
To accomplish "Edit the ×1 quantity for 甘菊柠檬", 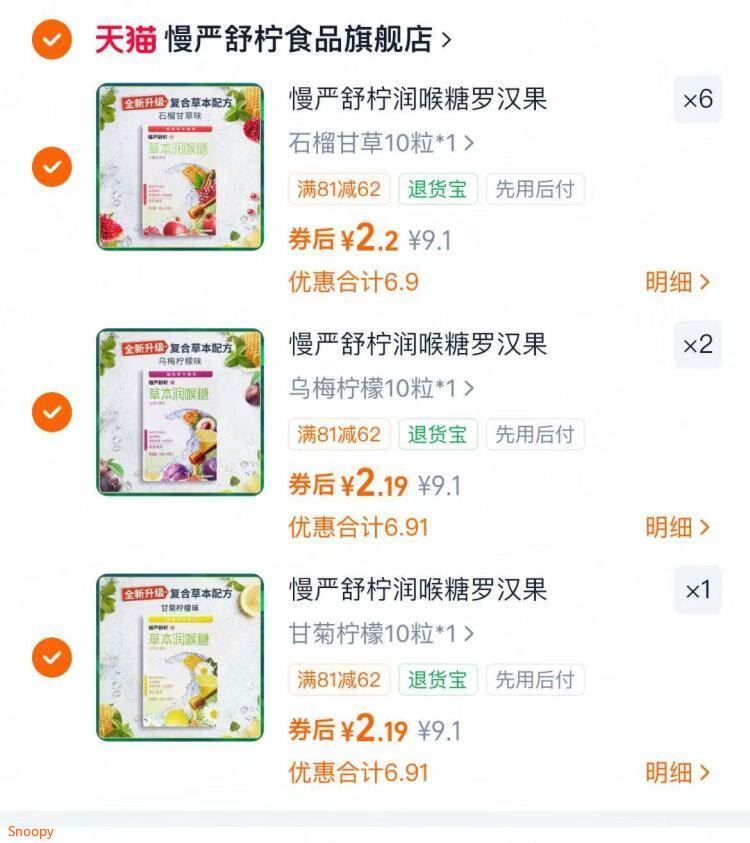I will (x=697, y=590).
